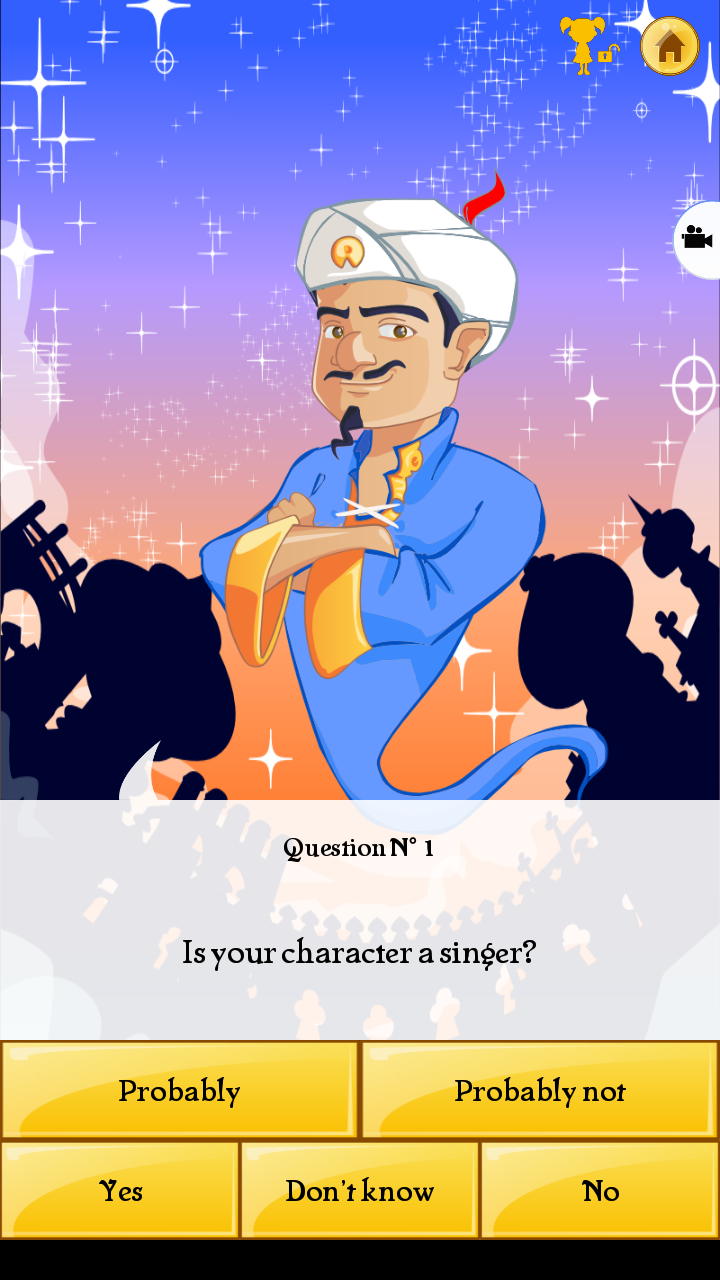Answer No to the singer question
Viewport: 720px width, 1280px height.
click(x=600, y=1190)
